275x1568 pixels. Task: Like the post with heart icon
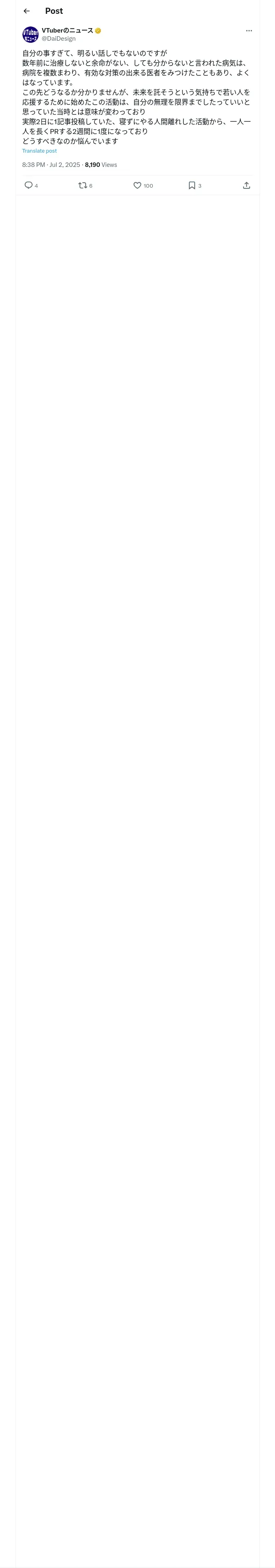point(137,186)
